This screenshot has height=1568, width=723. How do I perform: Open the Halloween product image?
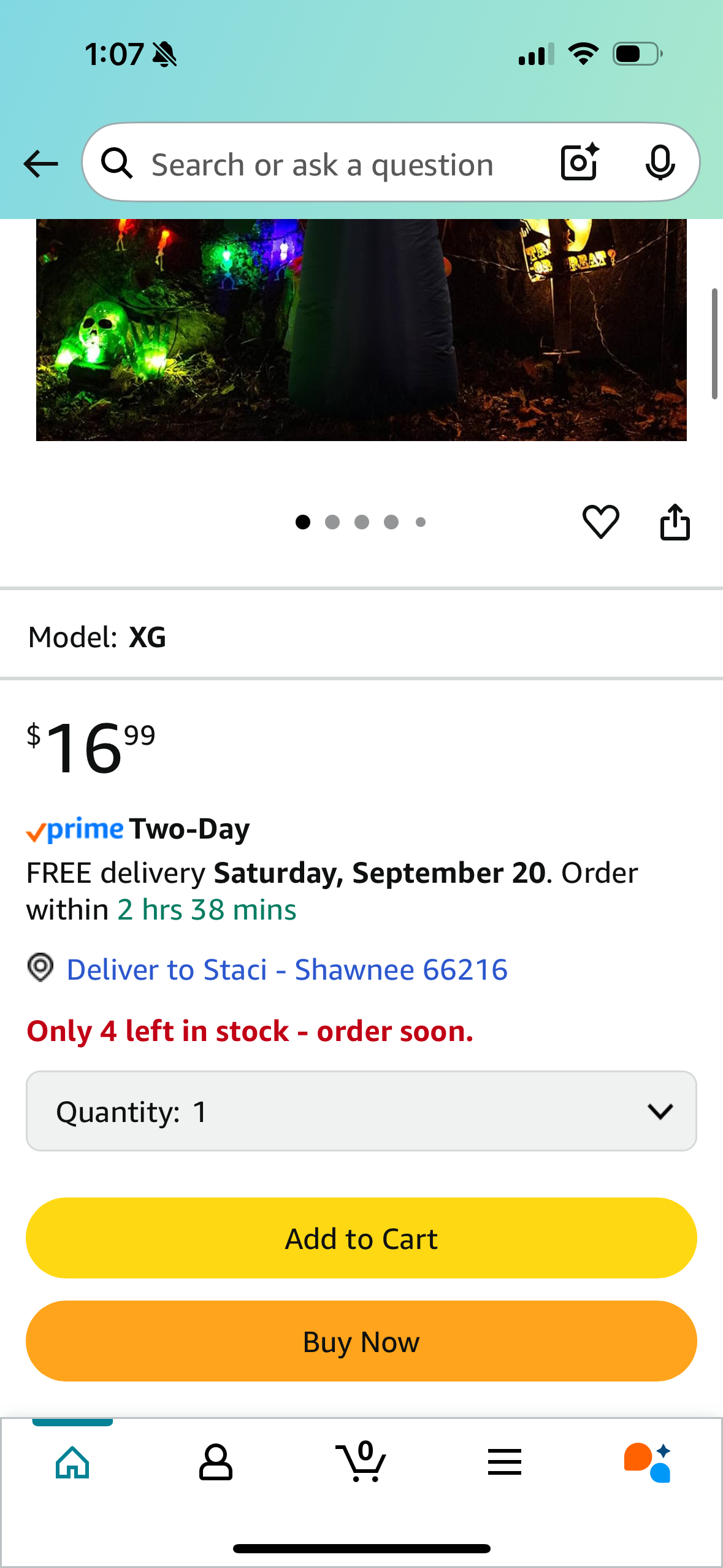point(361,329)
